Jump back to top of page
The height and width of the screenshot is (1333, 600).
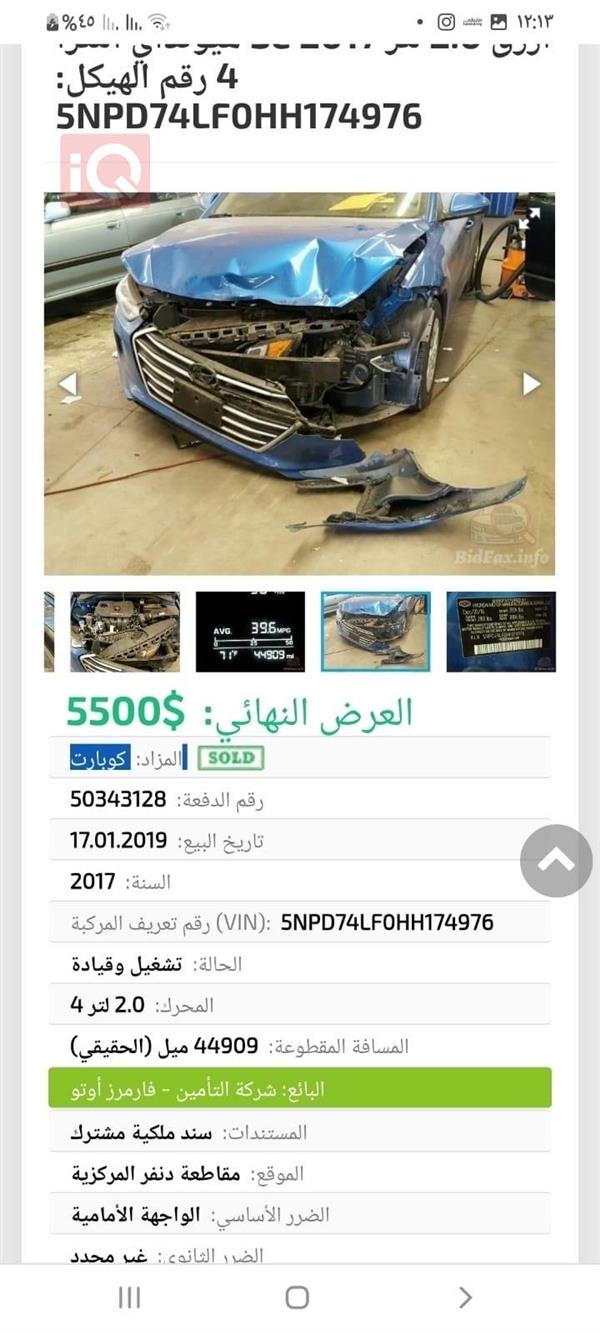[556, 860]
